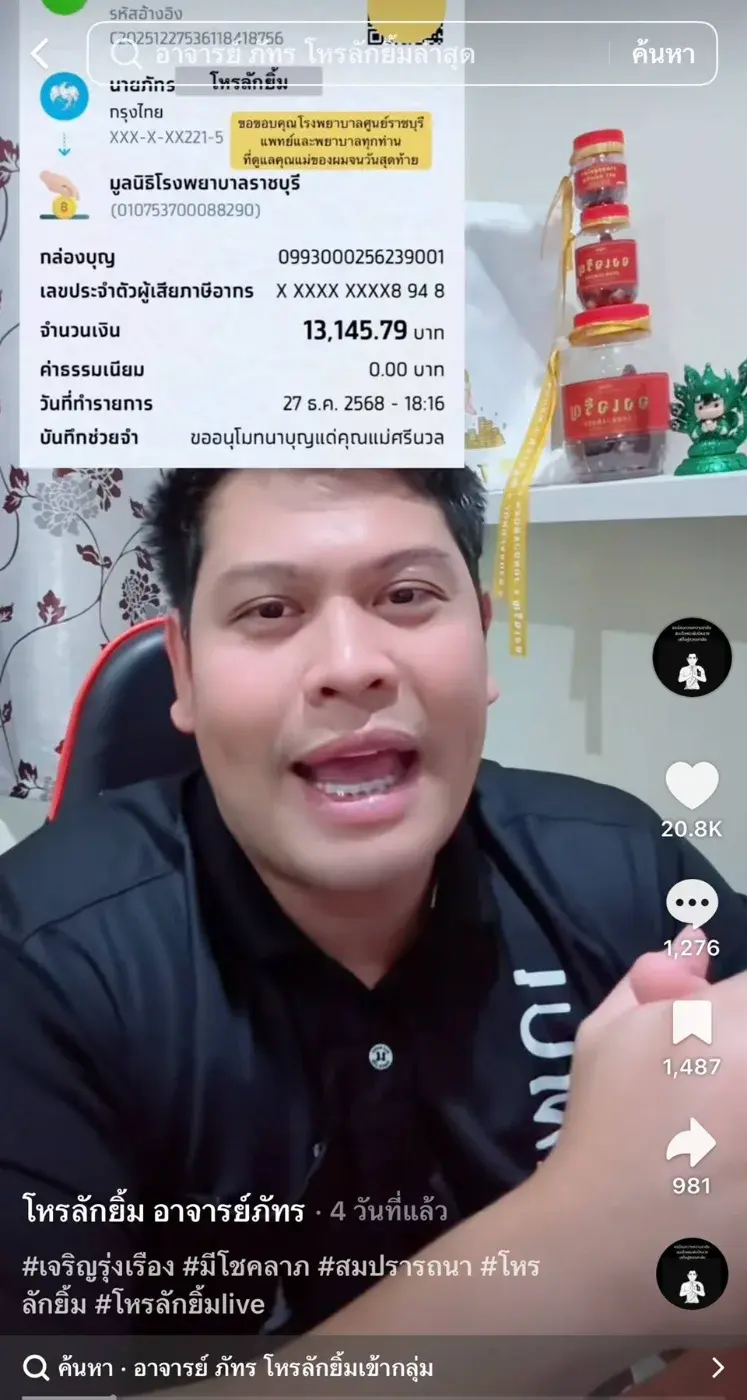The image size is (747, 1400).
Task: Tap the ค้นหา search button
Action: (662, 54)
